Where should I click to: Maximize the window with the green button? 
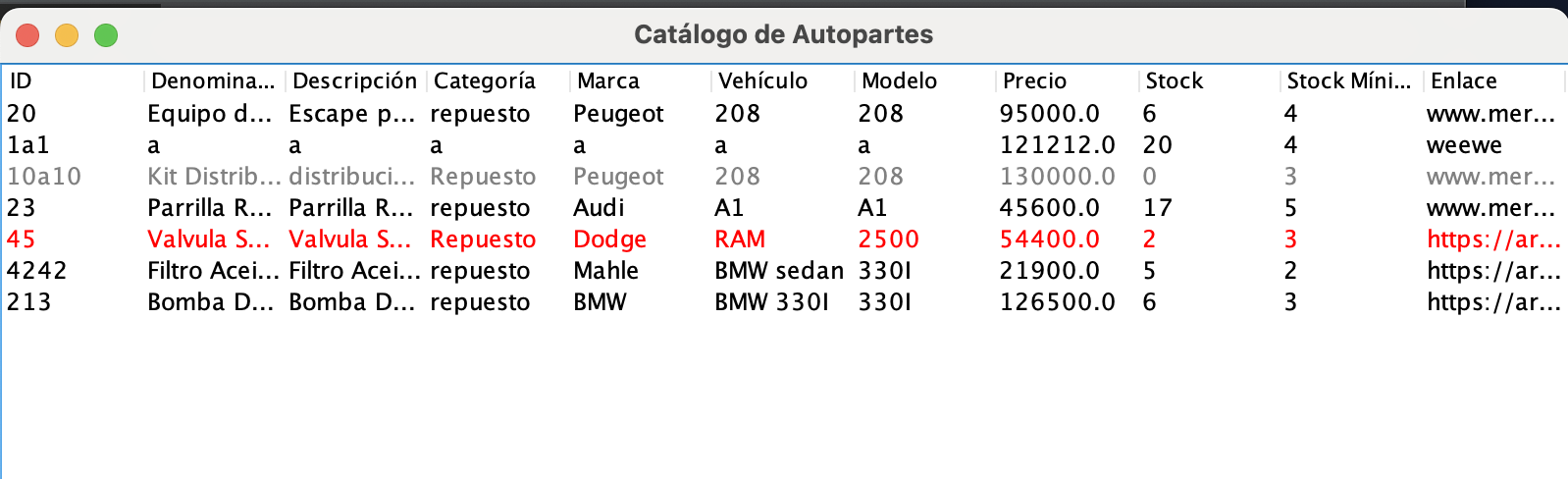106,35
